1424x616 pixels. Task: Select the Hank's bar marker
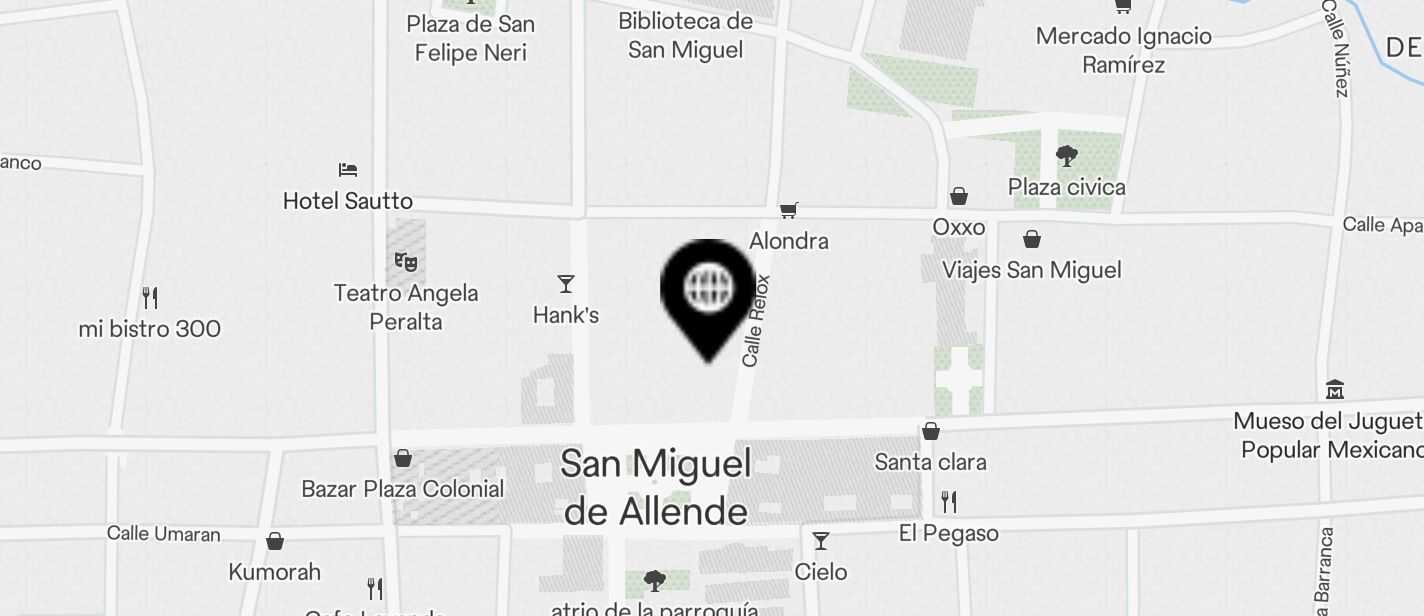tap(566, 284)
